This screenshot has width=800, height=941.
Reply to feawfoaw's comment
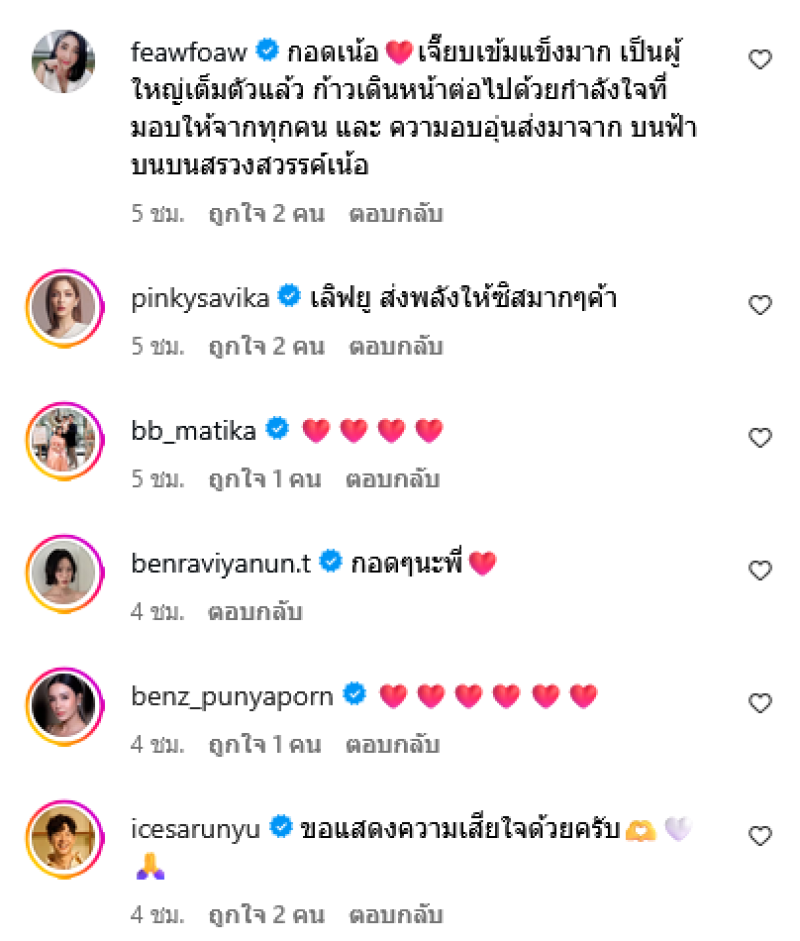[395, 214]
